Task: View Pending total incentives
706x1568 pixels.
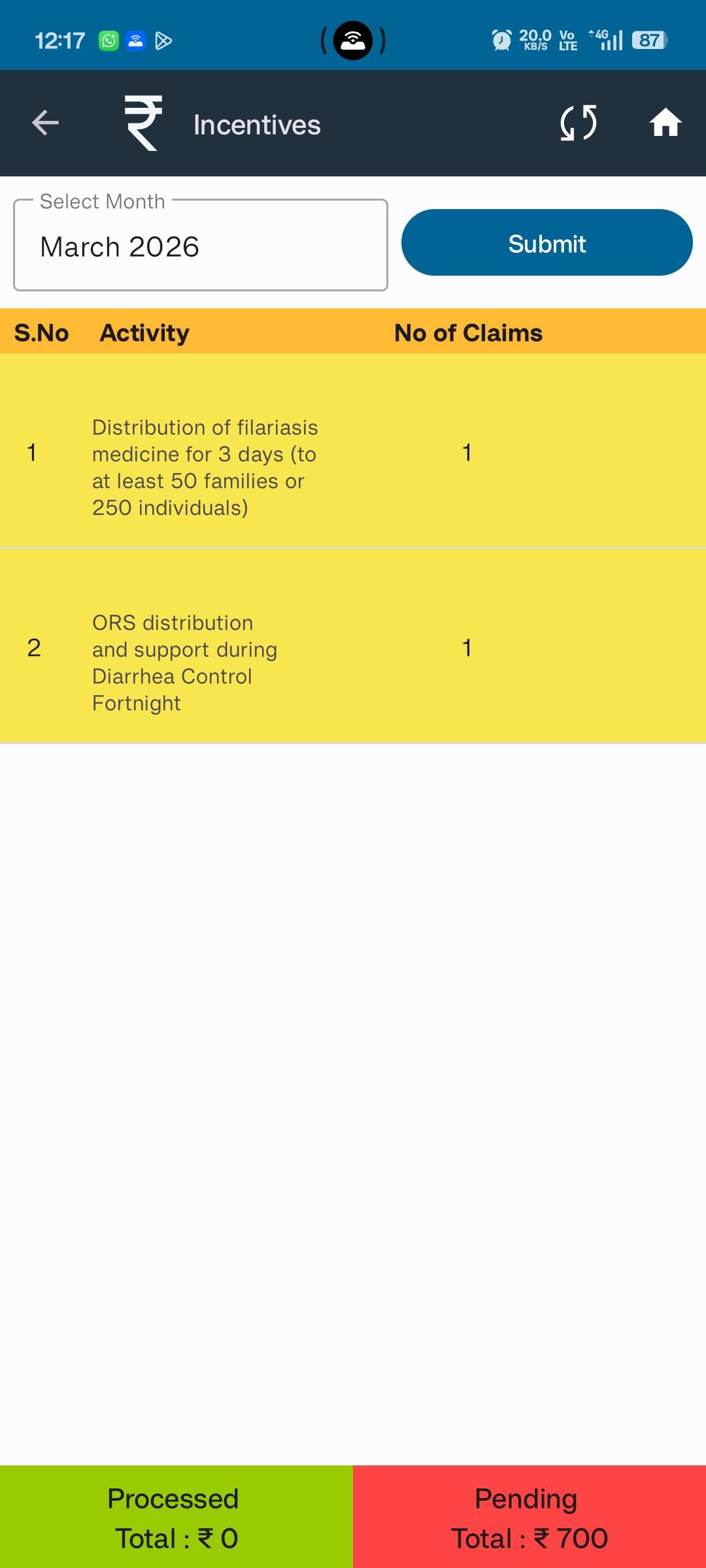Action: (529, 1517)
